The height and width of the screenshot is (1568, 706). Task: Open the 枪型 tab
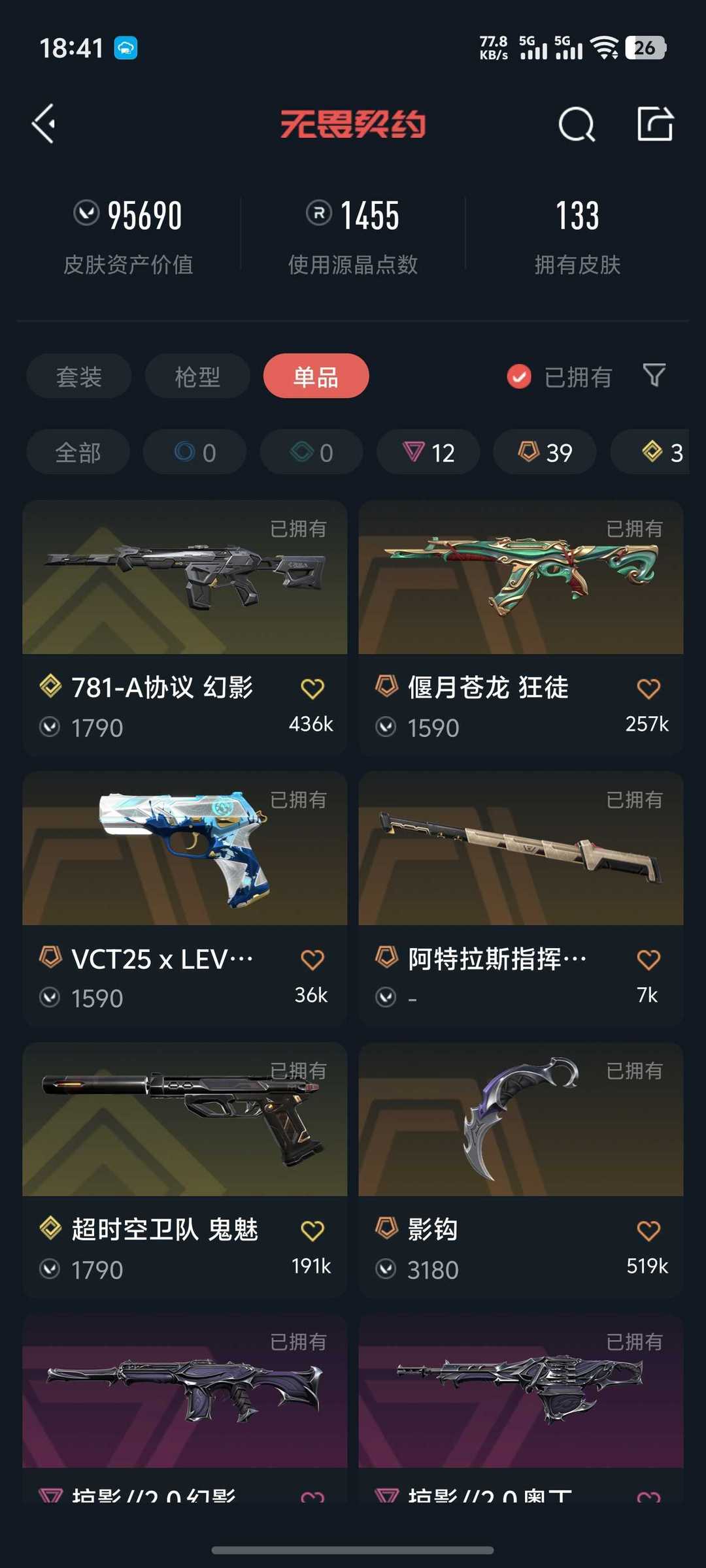click(x=197, y=376)
